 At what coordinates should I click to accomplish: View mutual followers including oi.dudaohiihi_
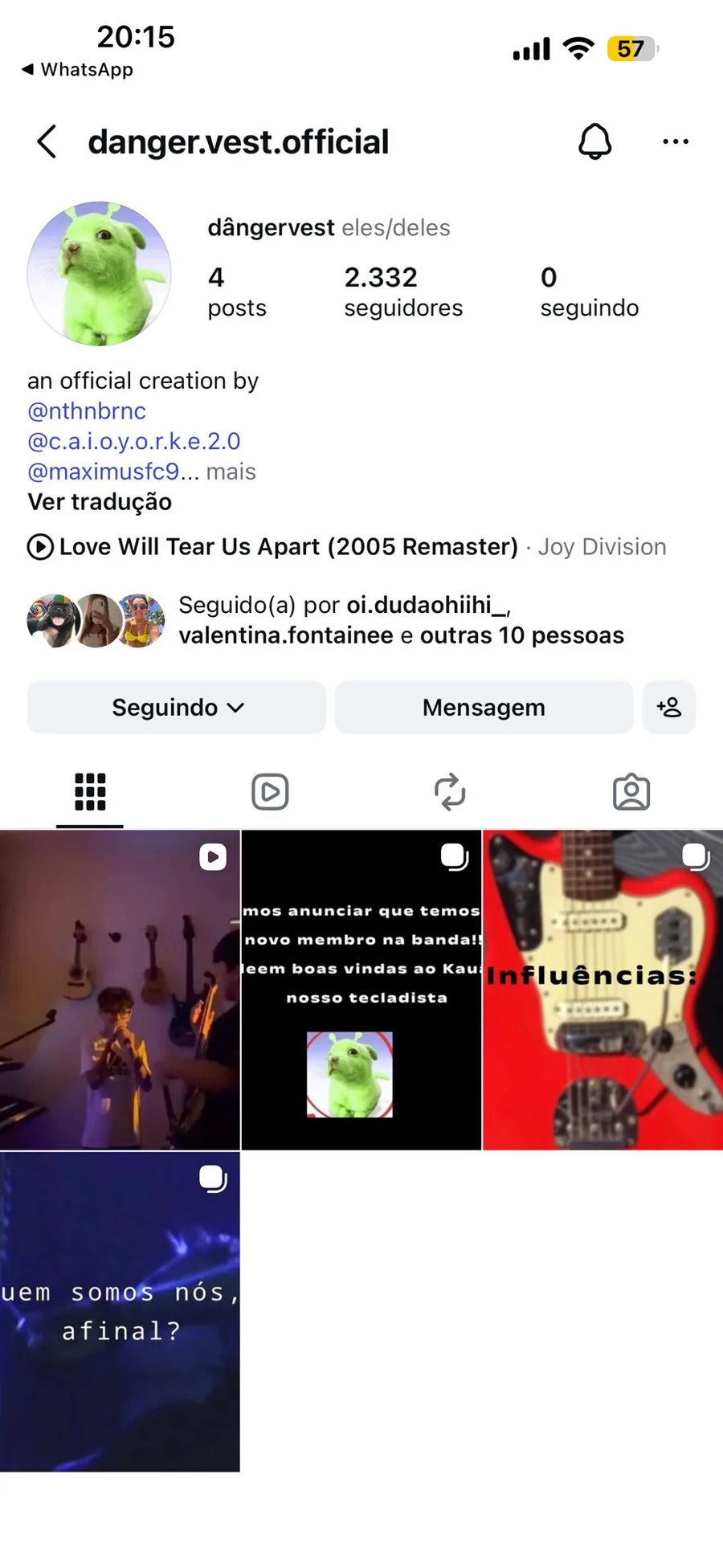click(400, 620)
